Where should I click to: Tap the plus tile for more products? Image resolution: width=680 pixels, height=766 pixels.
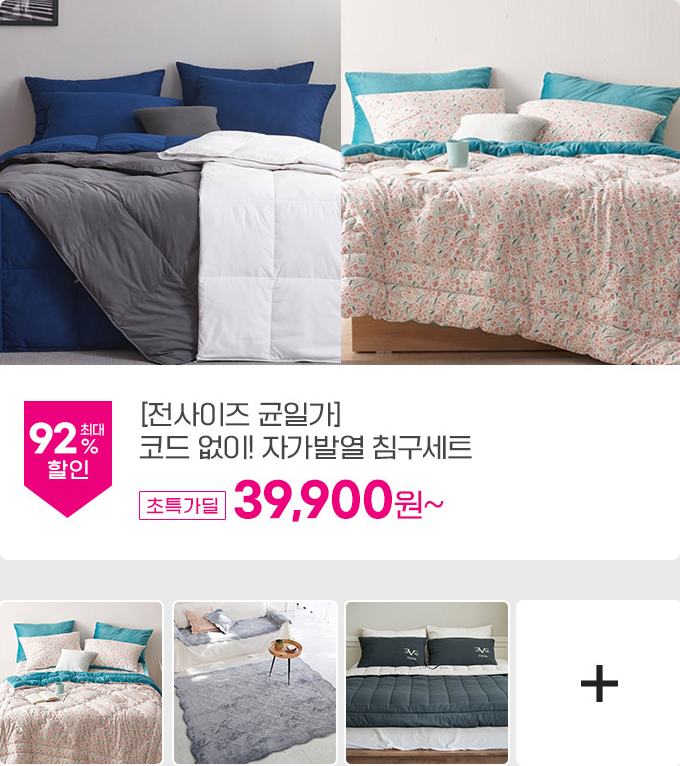[598, 683]
